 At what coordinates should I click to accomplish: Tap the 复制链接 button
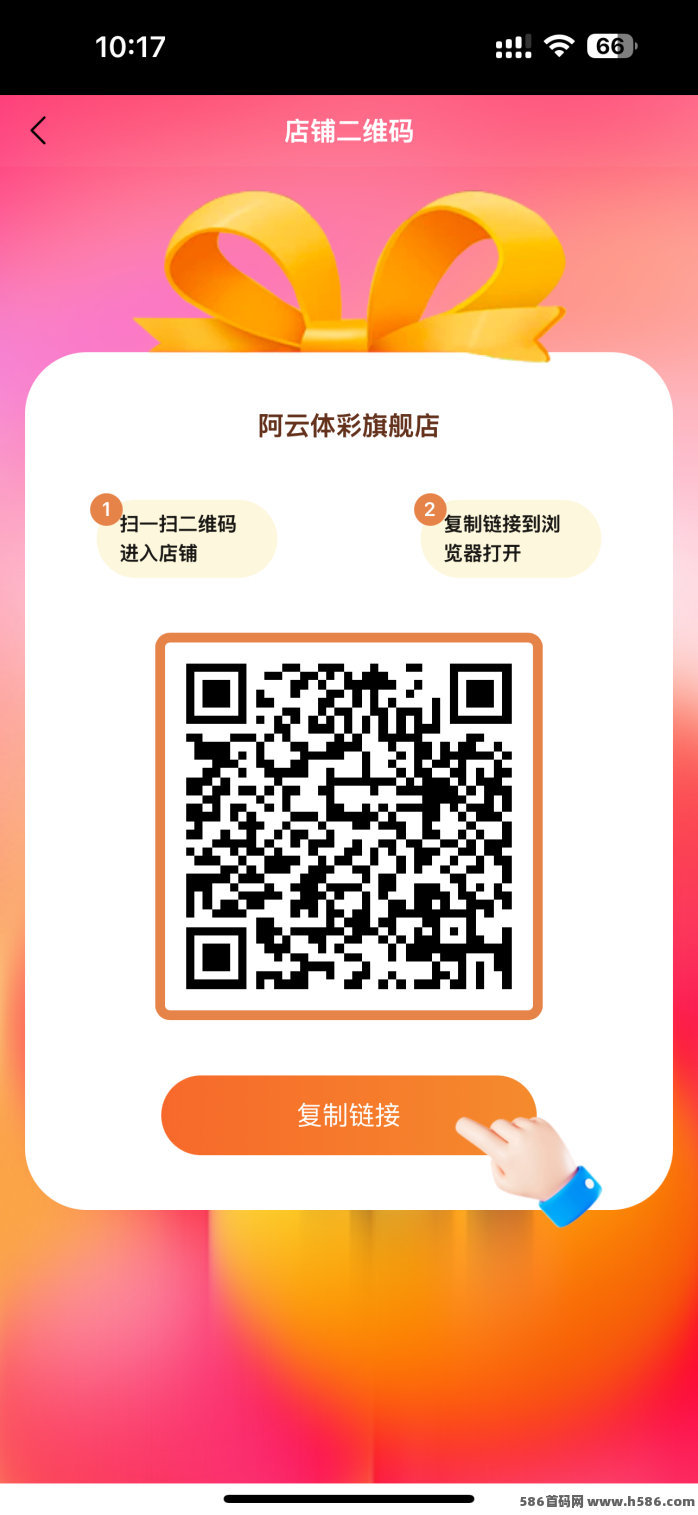coord(348,1115)
